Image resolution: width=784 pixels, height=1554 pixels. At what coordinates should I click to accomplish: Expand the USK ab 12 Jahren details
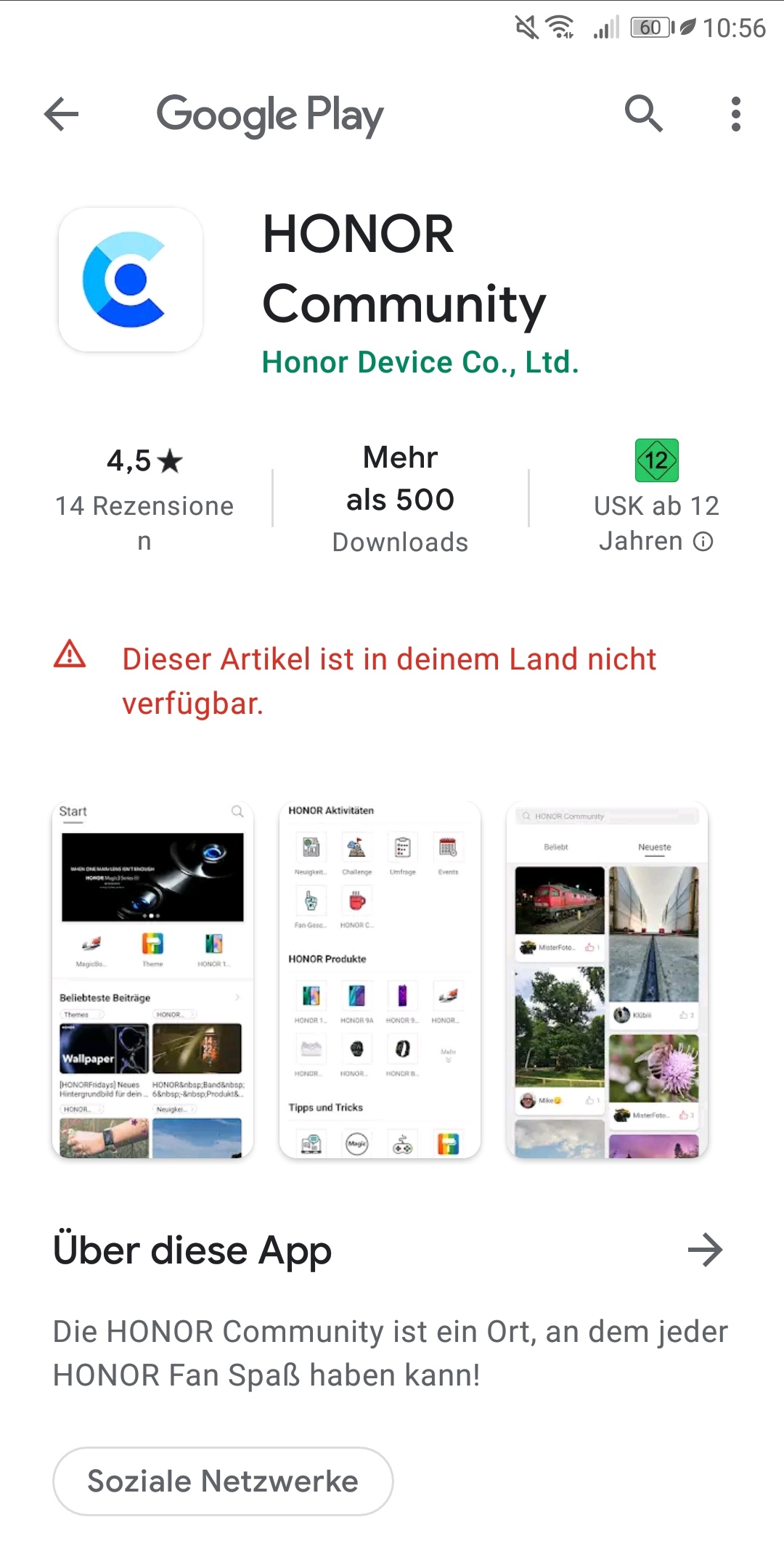[x=656, y=501]
